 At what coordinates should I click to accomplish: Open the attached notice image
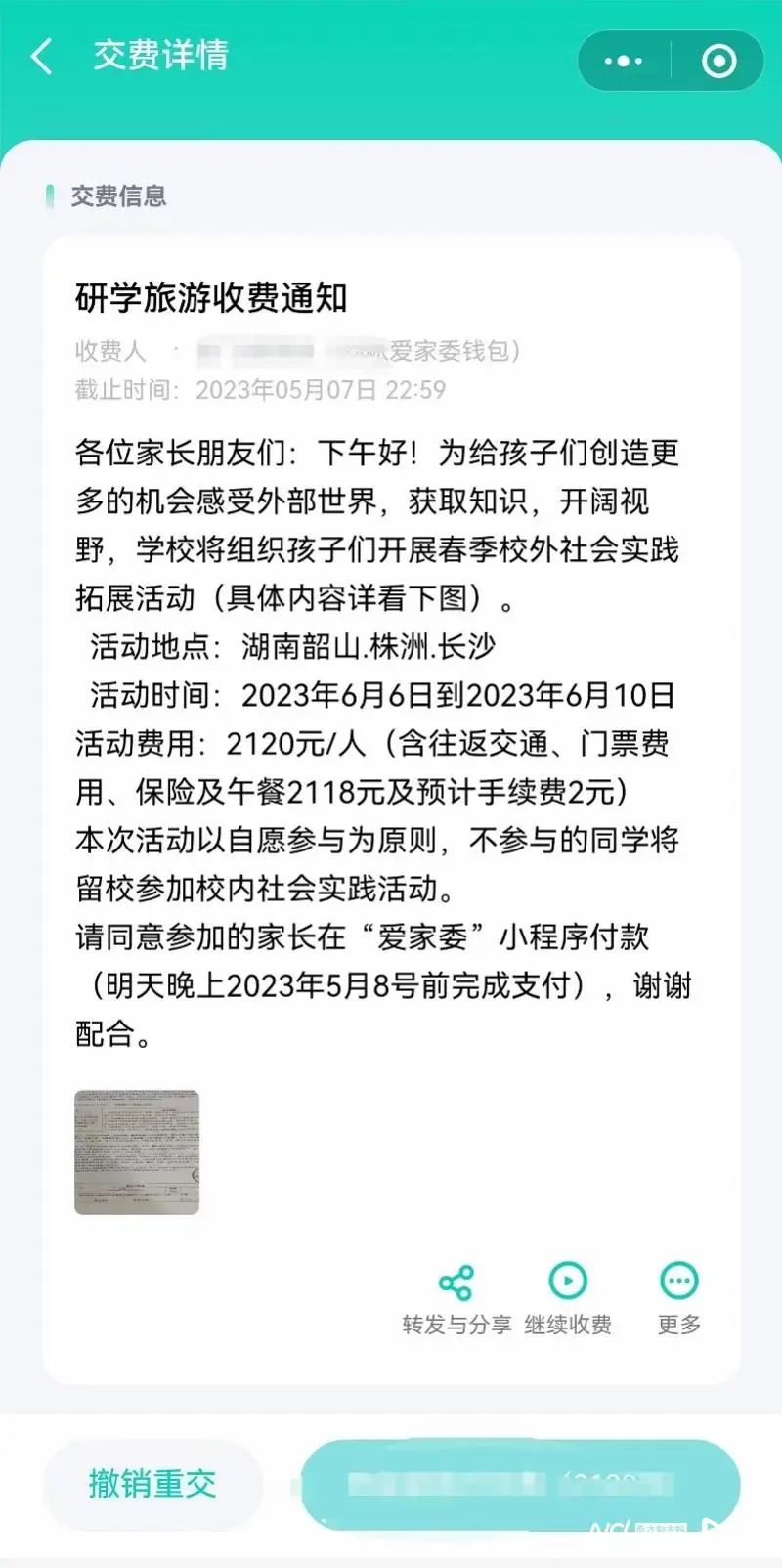[x=137, y=1152]
